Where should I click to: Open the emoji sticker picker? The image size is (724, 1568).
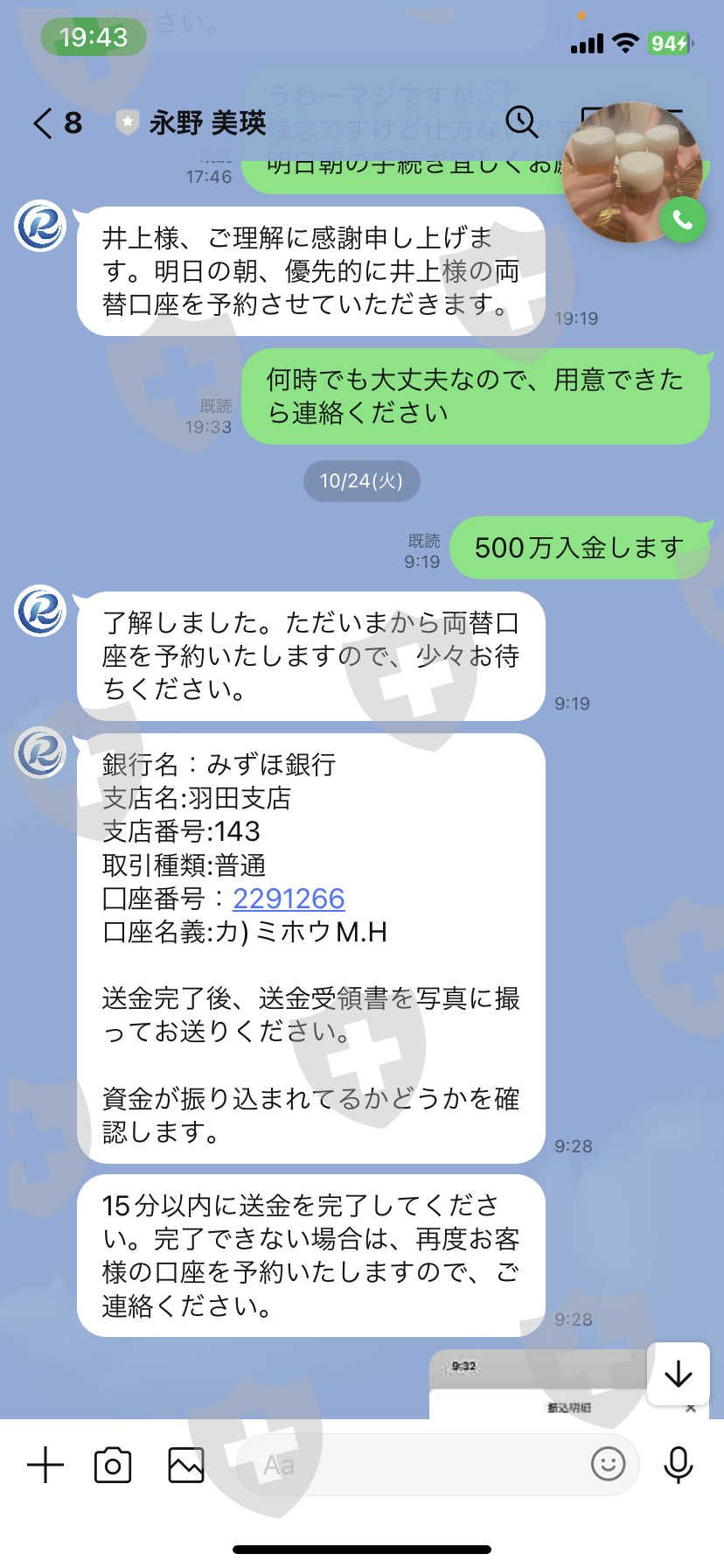(x=609, y=1463)
